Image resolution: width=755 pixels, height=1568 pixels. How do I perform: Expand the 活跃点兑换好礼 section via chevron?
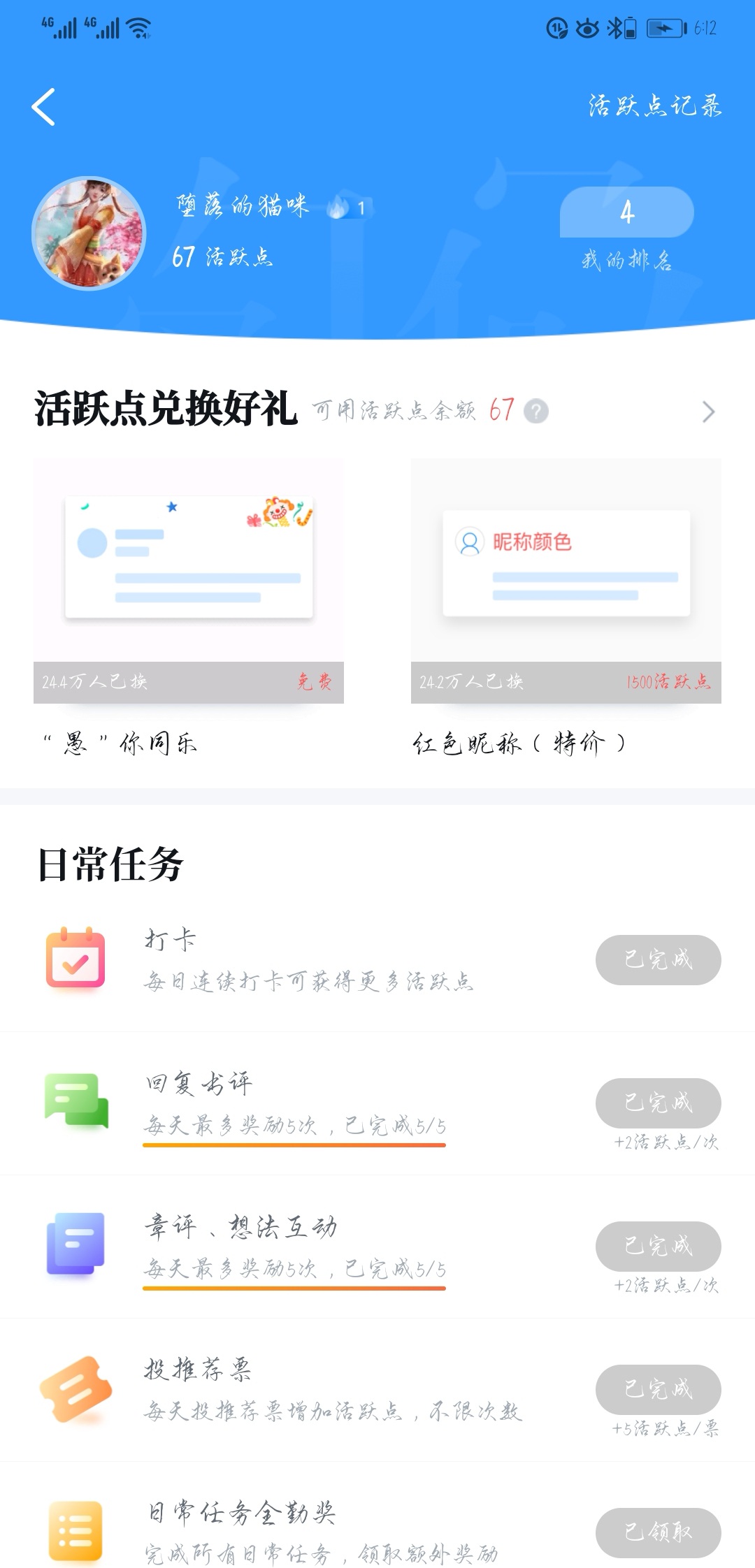pyautogui.click(x=708, y=412)
